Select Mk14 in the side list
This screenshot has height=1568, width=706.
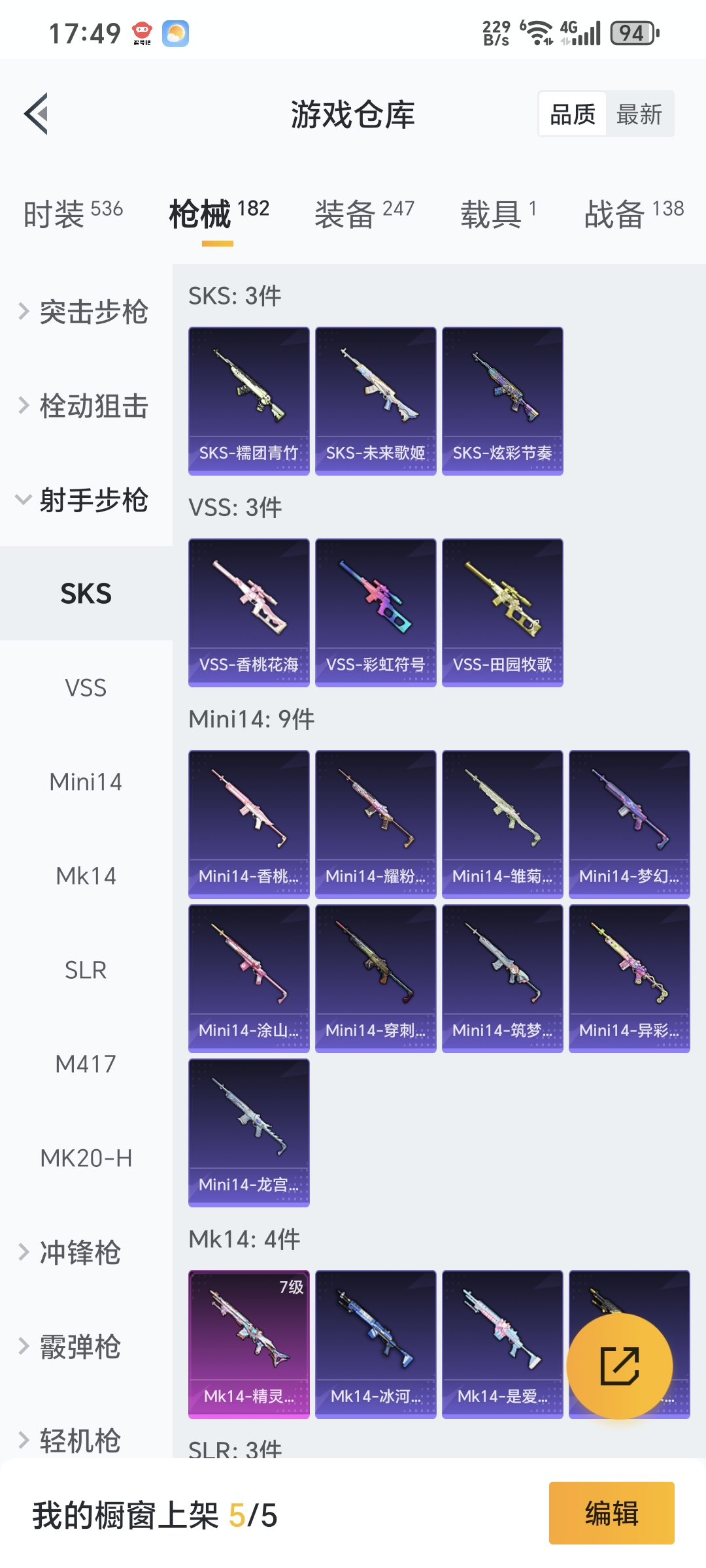(x=86, y=876)
